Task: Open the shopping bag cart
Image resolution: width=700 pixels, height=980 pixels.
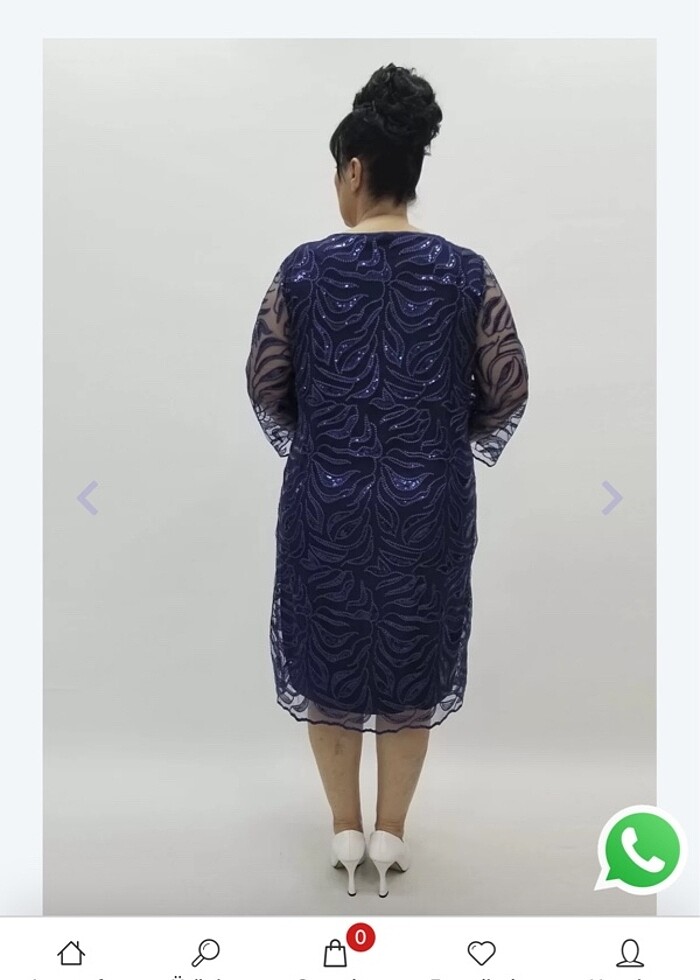Action: 336,953
